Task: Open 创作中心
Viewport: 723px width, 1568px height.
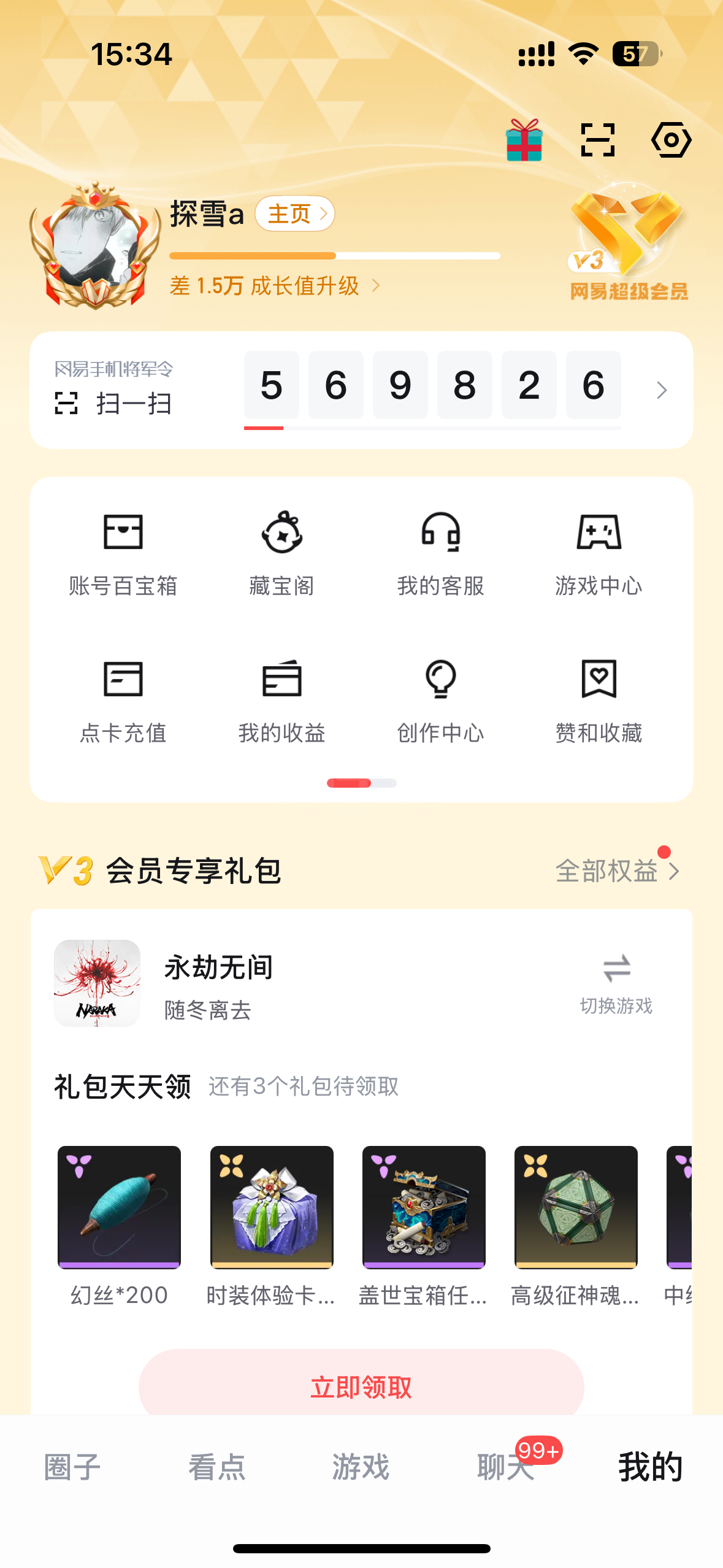Action: (440, 701)
